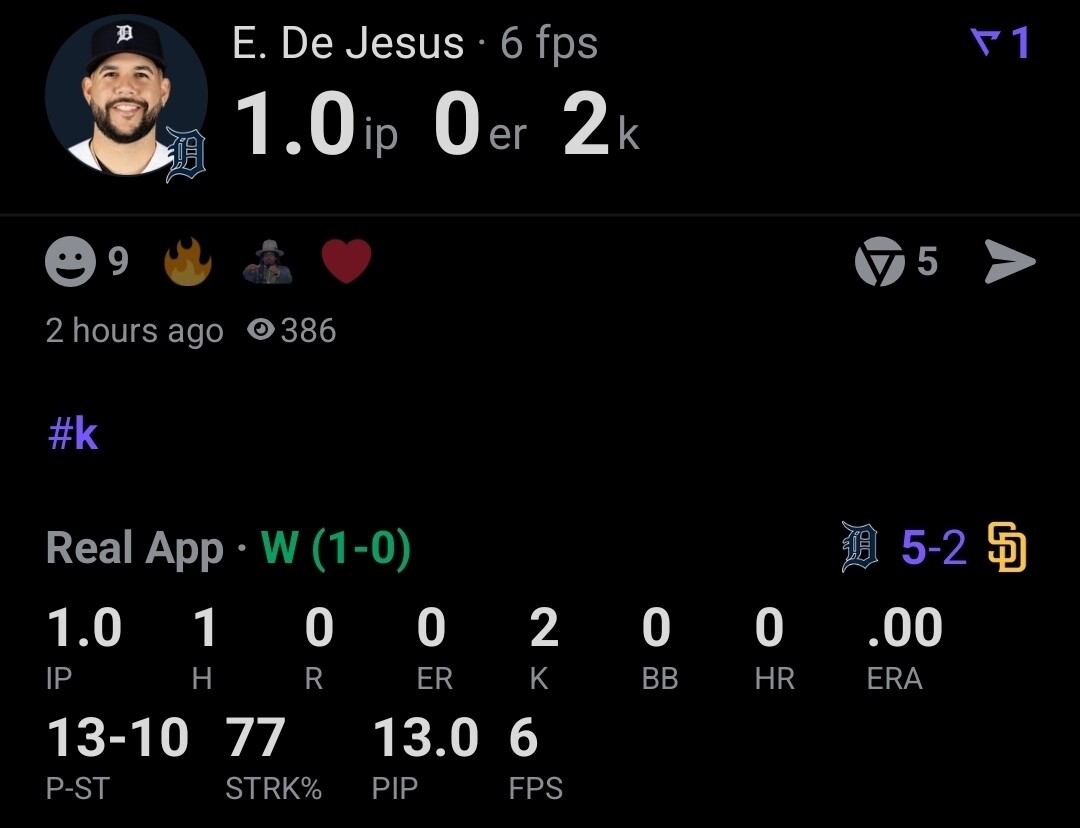Image resolution: width=1080 pixels, height=828 pixels.
Task: Add a reaction with the smiley icon
Action: pyautogui.click(x=70, y=263)
